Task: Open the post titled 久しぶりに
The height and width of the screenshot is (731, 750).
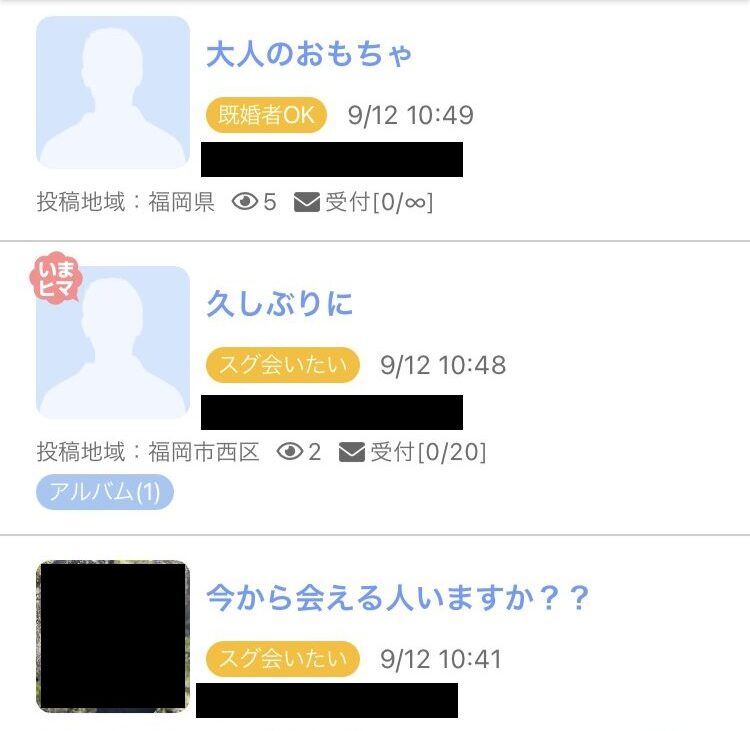Action: 280,304
